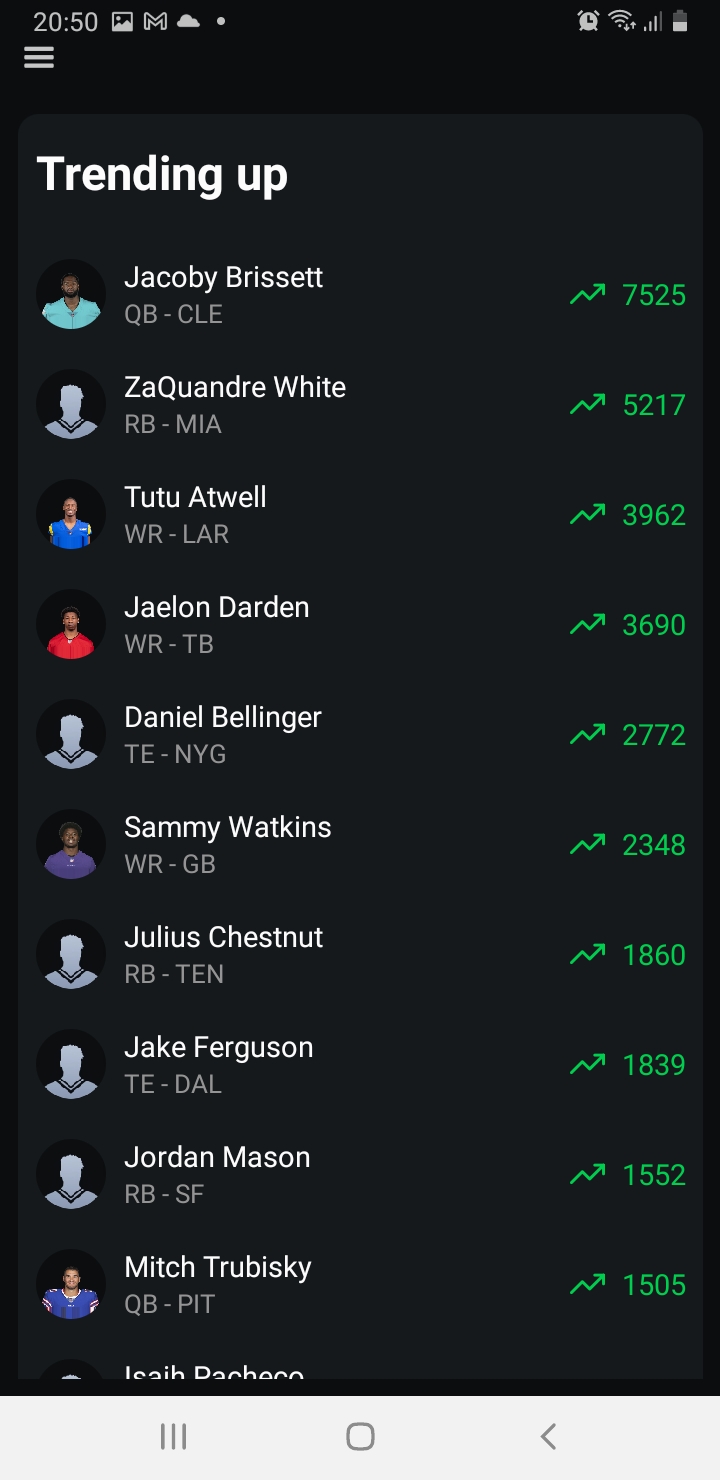Open Daniel Bellinger's player entry
This screenshot has height=1480, width=720.
360,735
